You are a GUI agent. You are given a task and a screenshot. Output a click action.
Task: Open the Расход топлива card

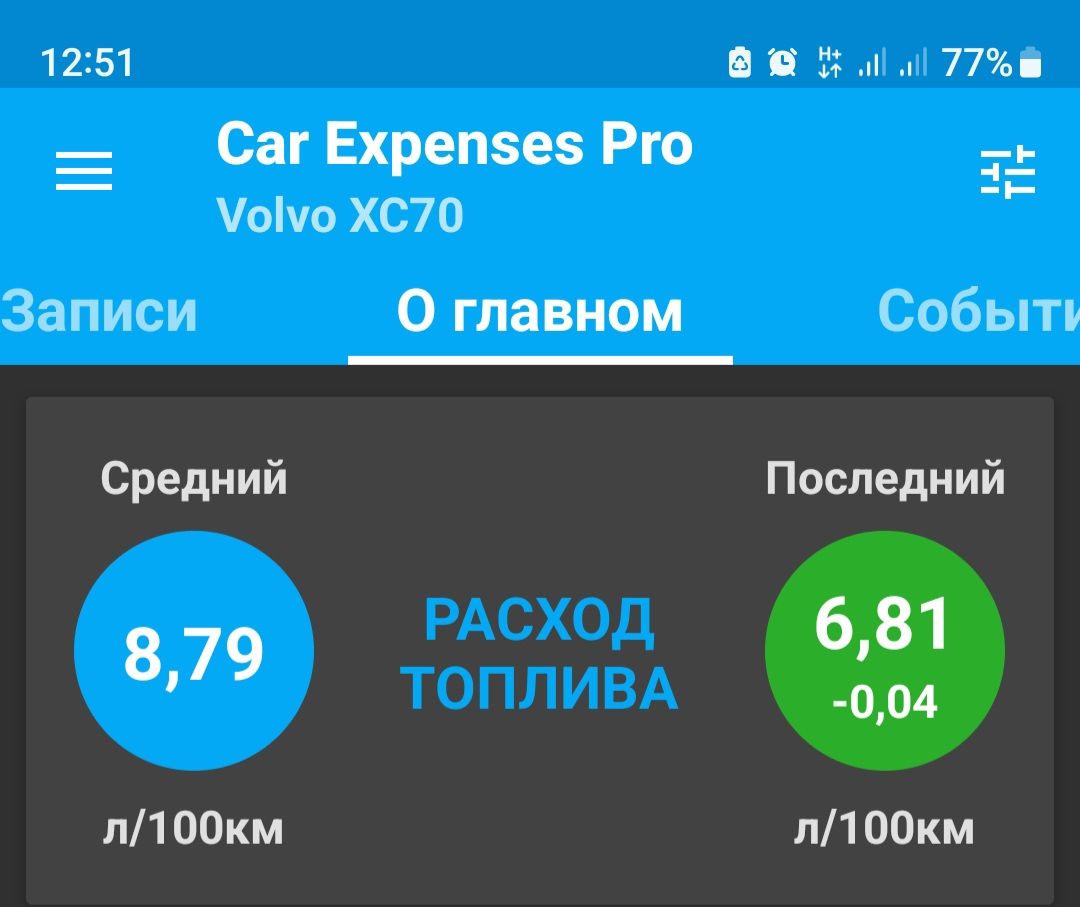point(540,652)
